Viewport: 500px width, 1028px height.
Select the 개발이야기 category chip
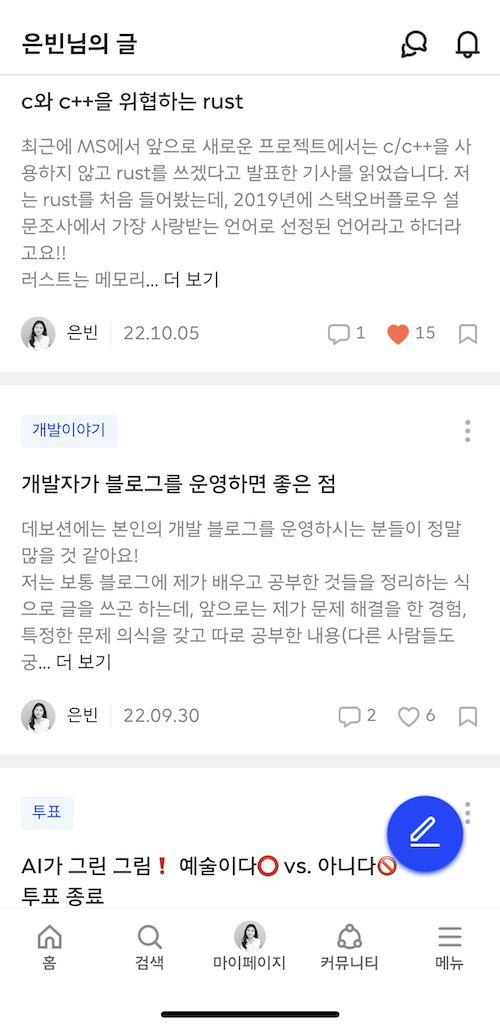(69, 431)
